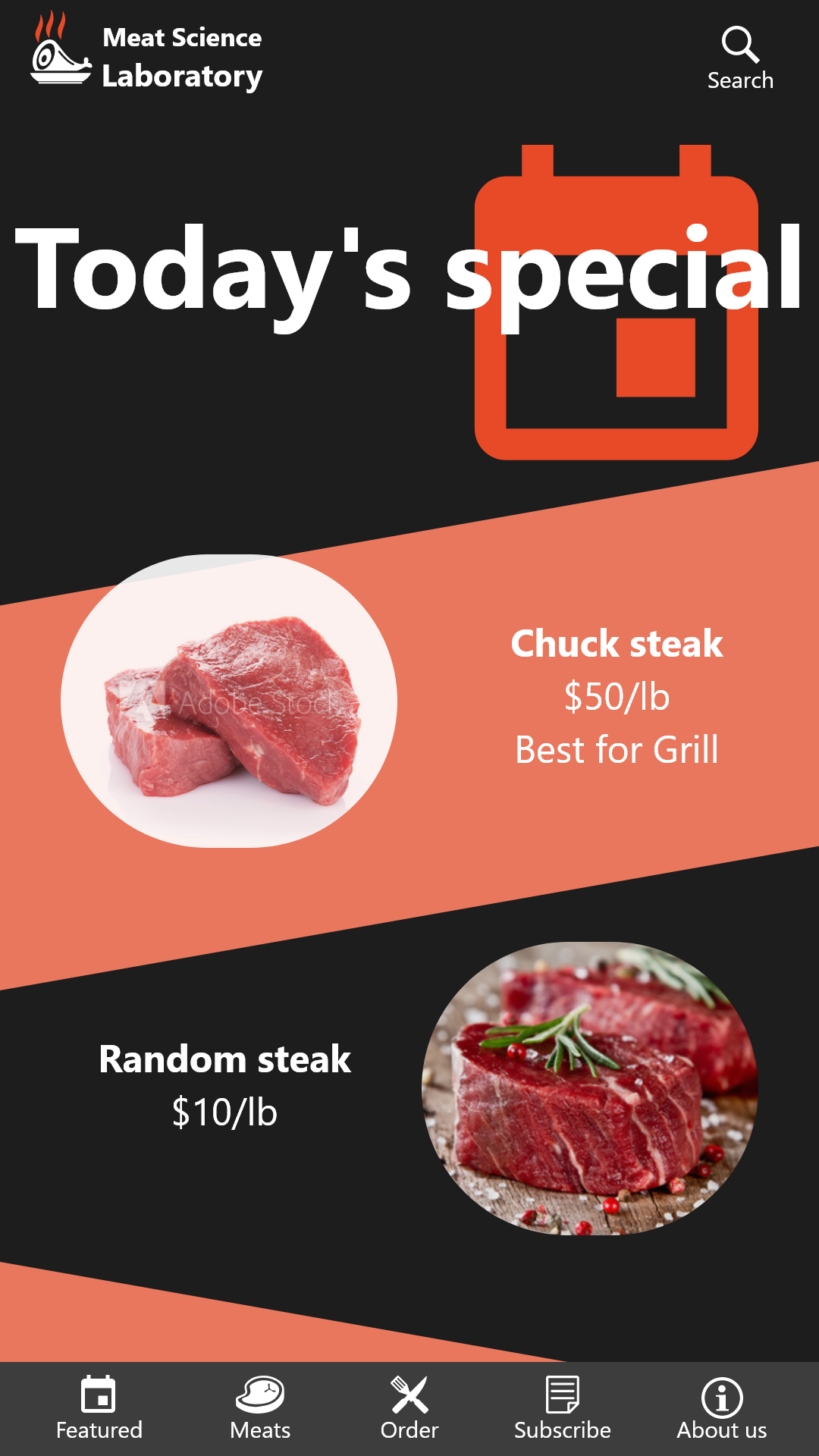Switch to the Featured tab
This screenshot has width=819, height=1456.
click(99, 1407)
